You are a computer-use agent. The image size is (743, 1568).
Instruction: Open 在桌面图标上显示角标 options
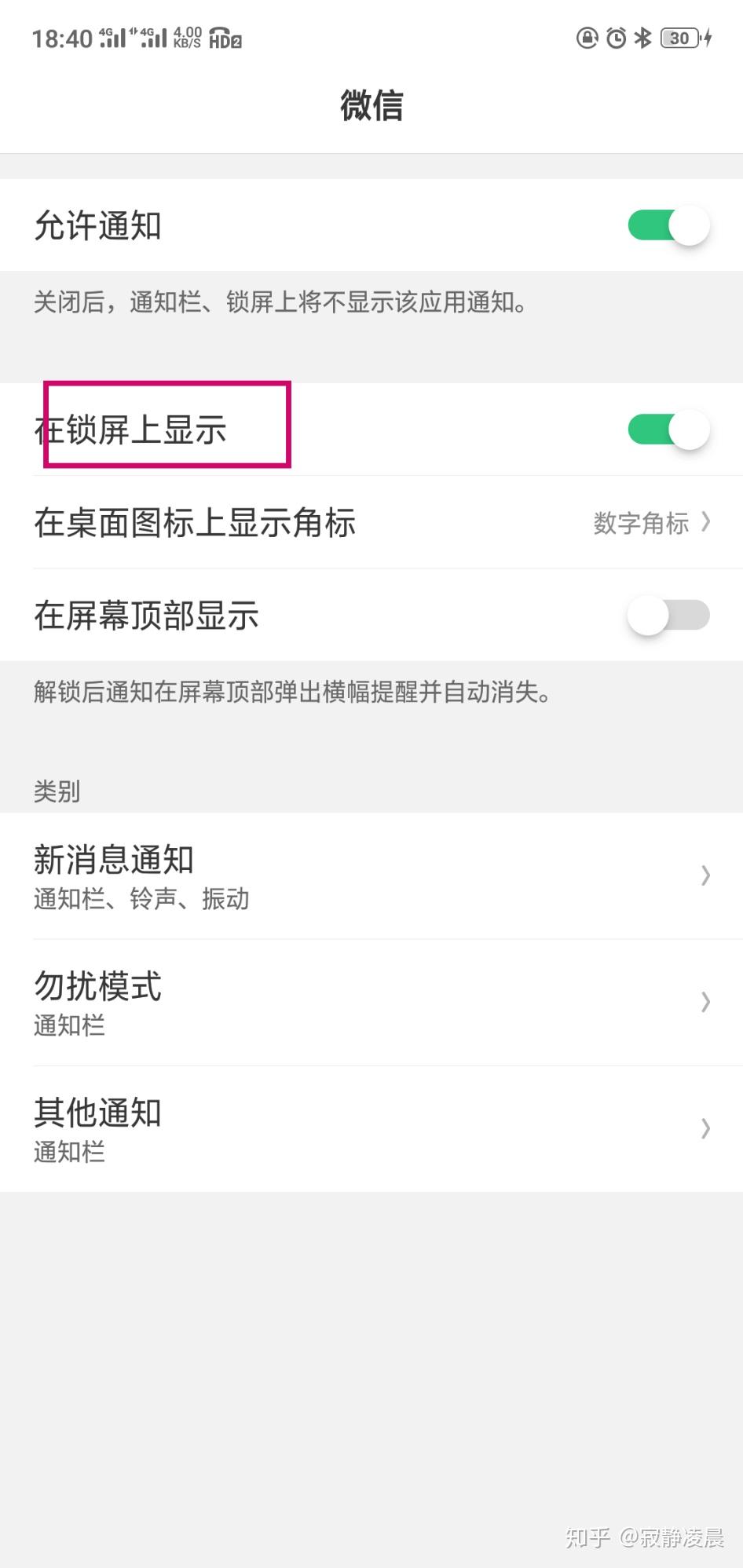(371, 523)
